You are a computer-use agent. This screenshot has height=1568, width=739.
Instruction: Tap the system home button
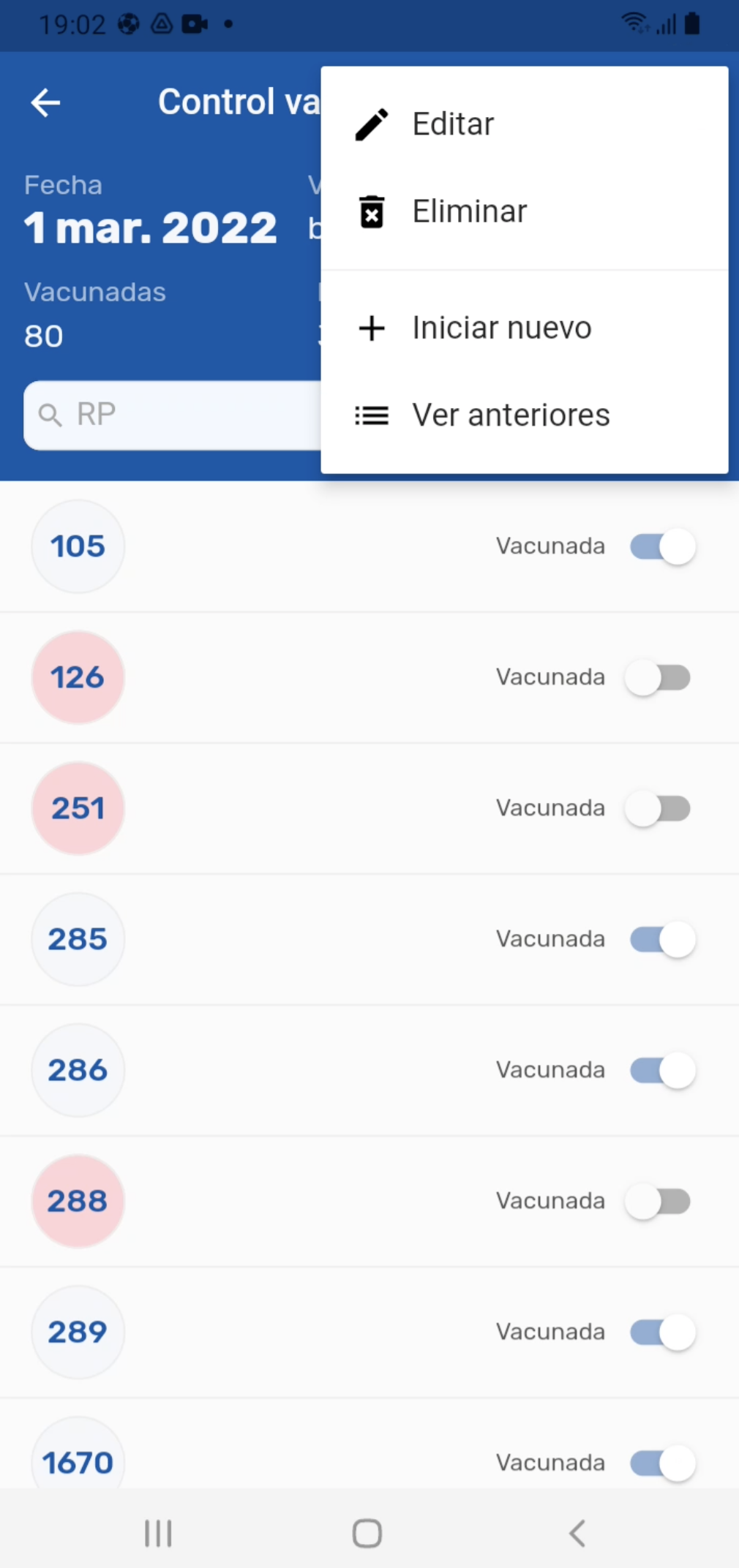point(367,1534)
